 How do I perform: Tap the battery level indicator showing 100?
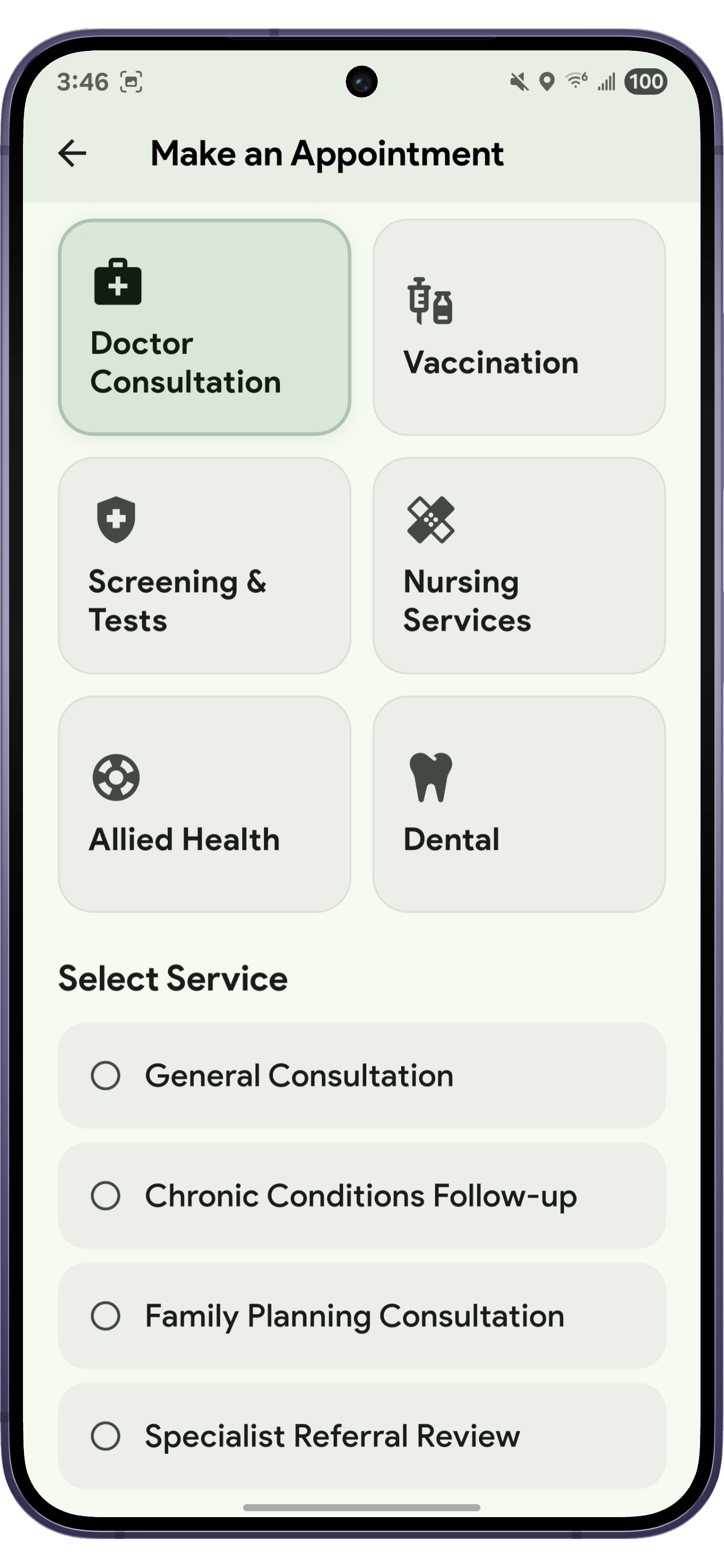pyautogui.click(x=646, y=80)
